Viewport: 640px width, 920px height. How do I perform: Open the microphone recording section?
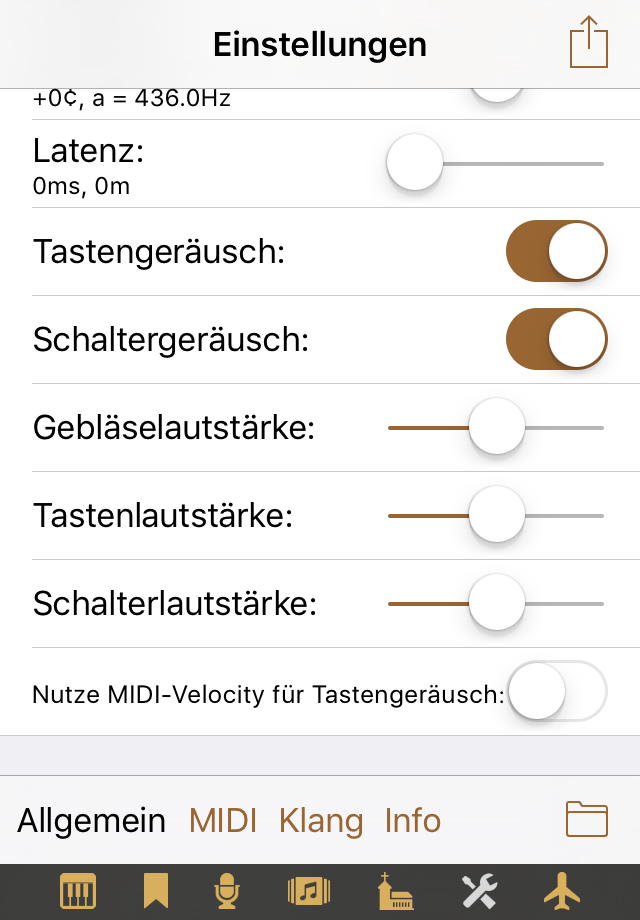pyautogui.click(x=230, y=891)
